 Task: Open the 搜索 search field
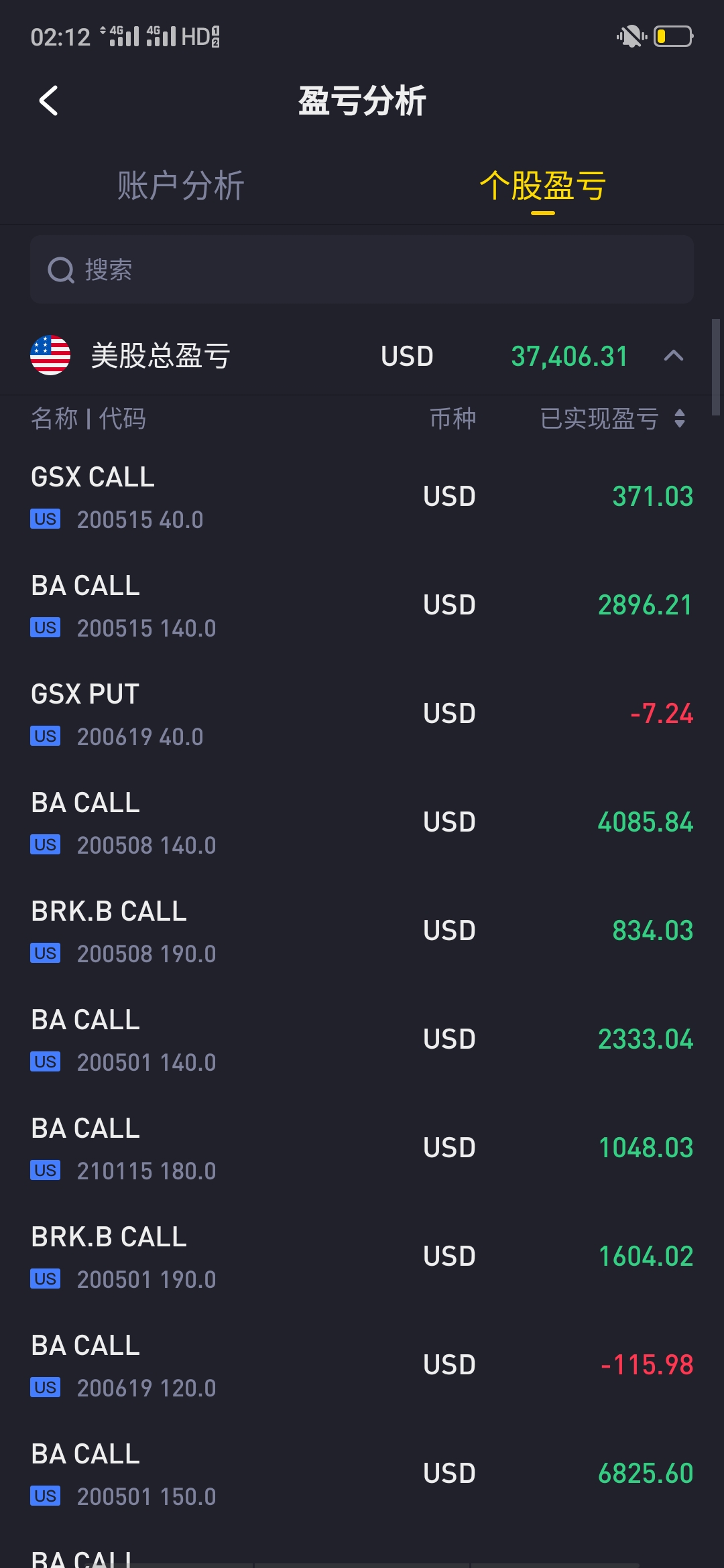click(x=362, y=269)
